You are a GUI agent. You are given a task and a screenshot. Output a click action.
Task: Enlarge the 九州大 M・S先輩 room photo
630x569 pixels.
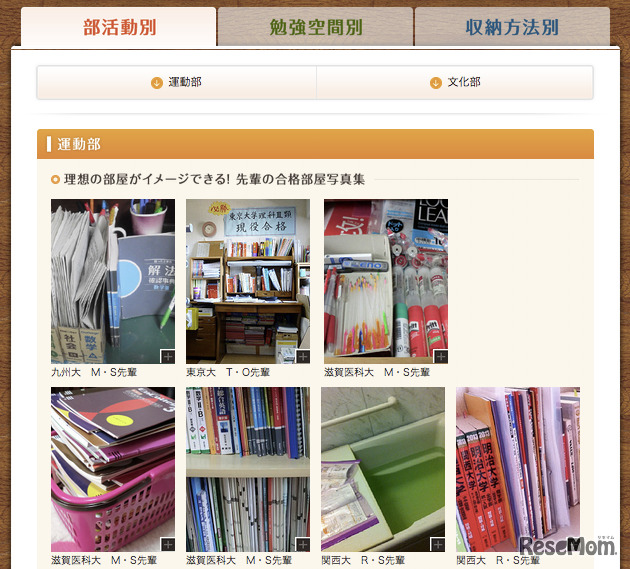(112, 281)
